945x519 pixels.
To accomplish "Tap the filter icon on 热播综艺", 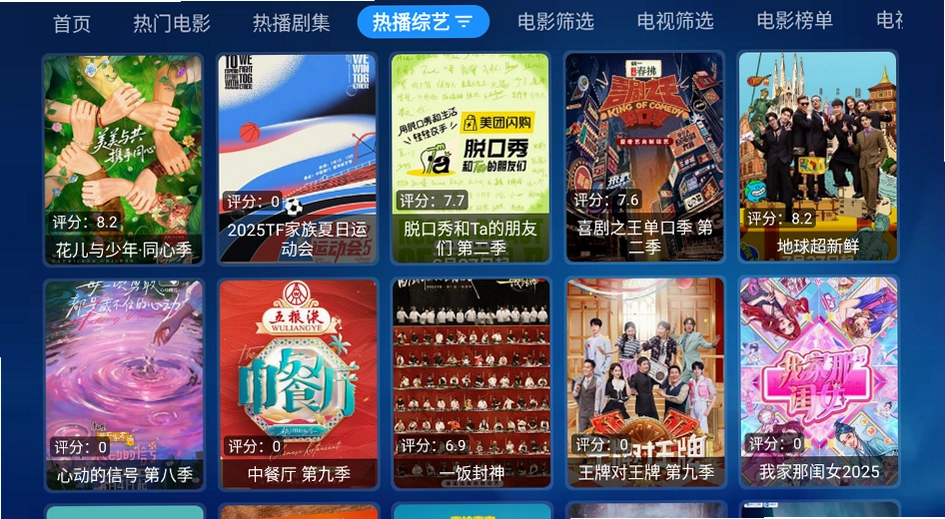I will 464,23.
